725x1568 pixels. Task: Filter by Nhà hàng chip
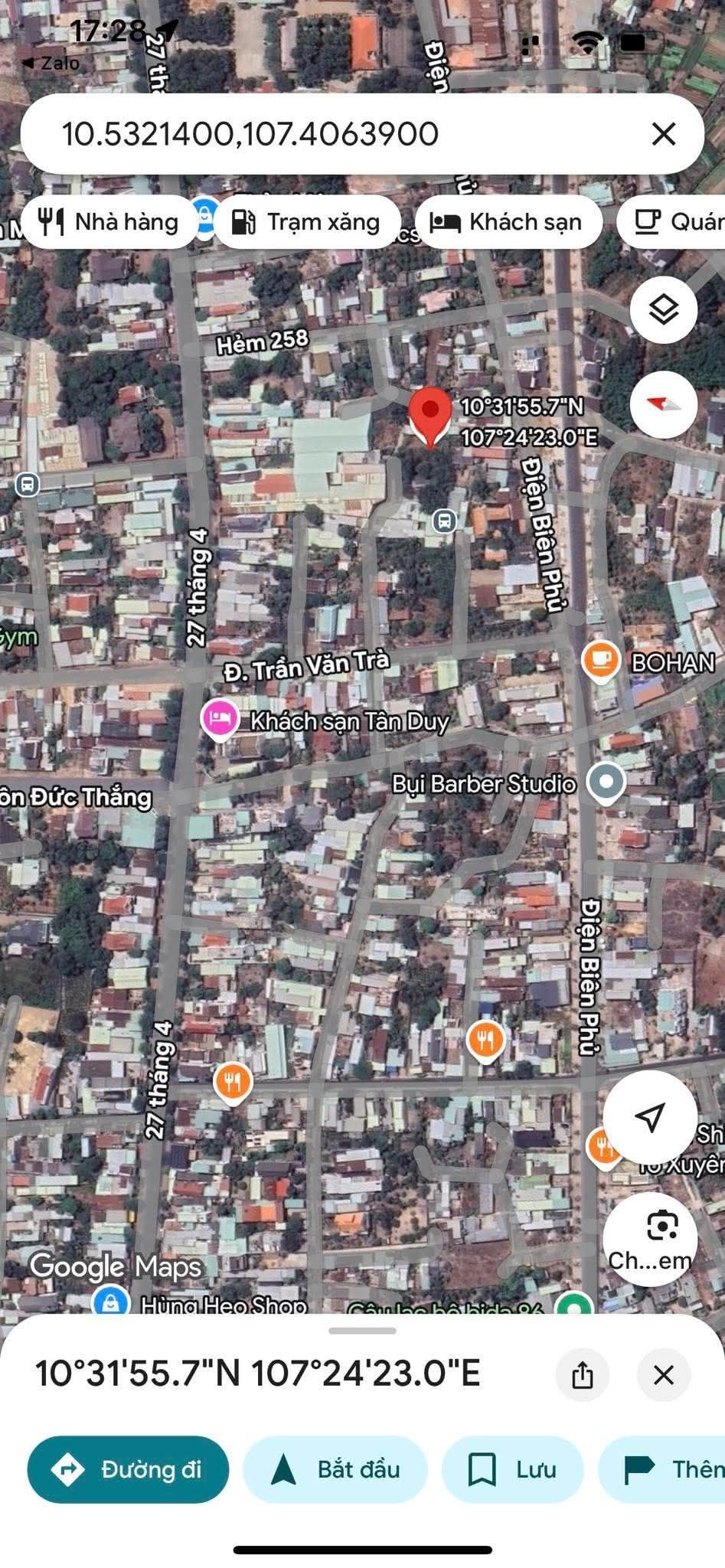[x=109, y=222]
